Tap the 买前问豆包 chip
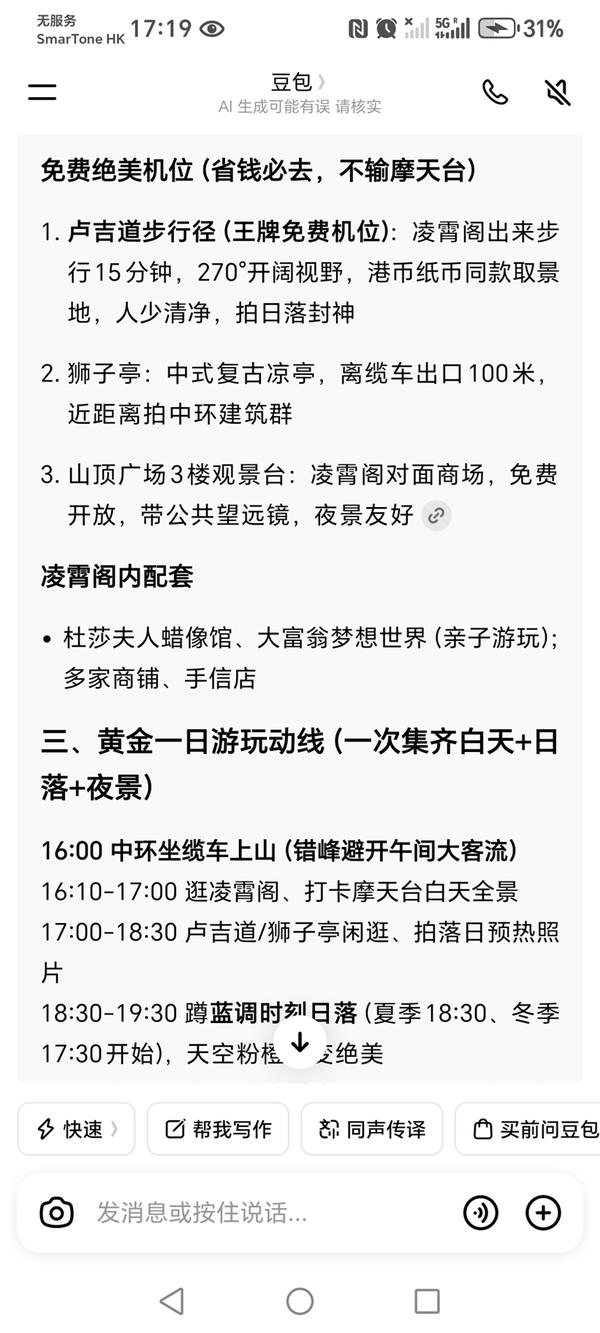The width and height of the screenshot is (600, 1333). click(x=528, y=1129)
